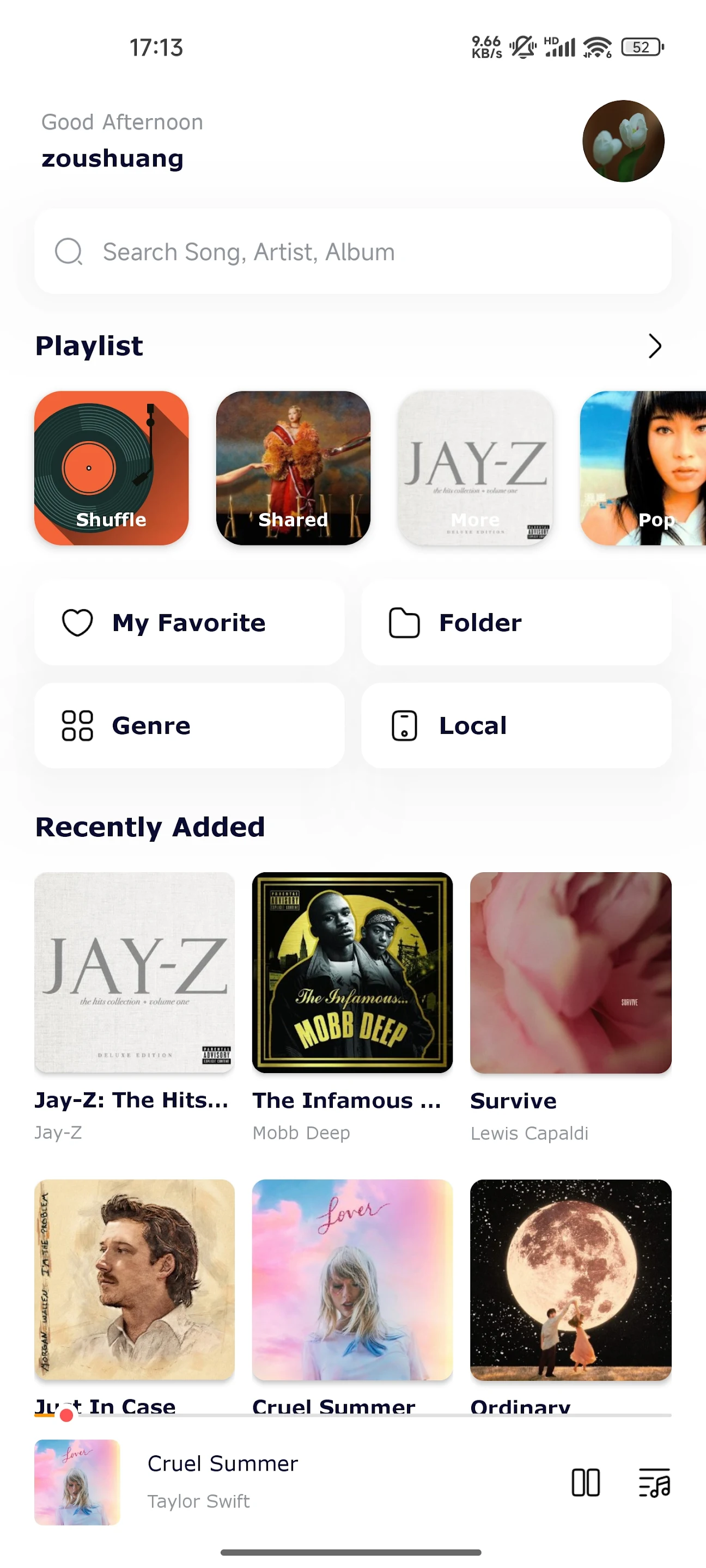
Task: Open the play queue icon
Action: click(x=654, y=1482)
